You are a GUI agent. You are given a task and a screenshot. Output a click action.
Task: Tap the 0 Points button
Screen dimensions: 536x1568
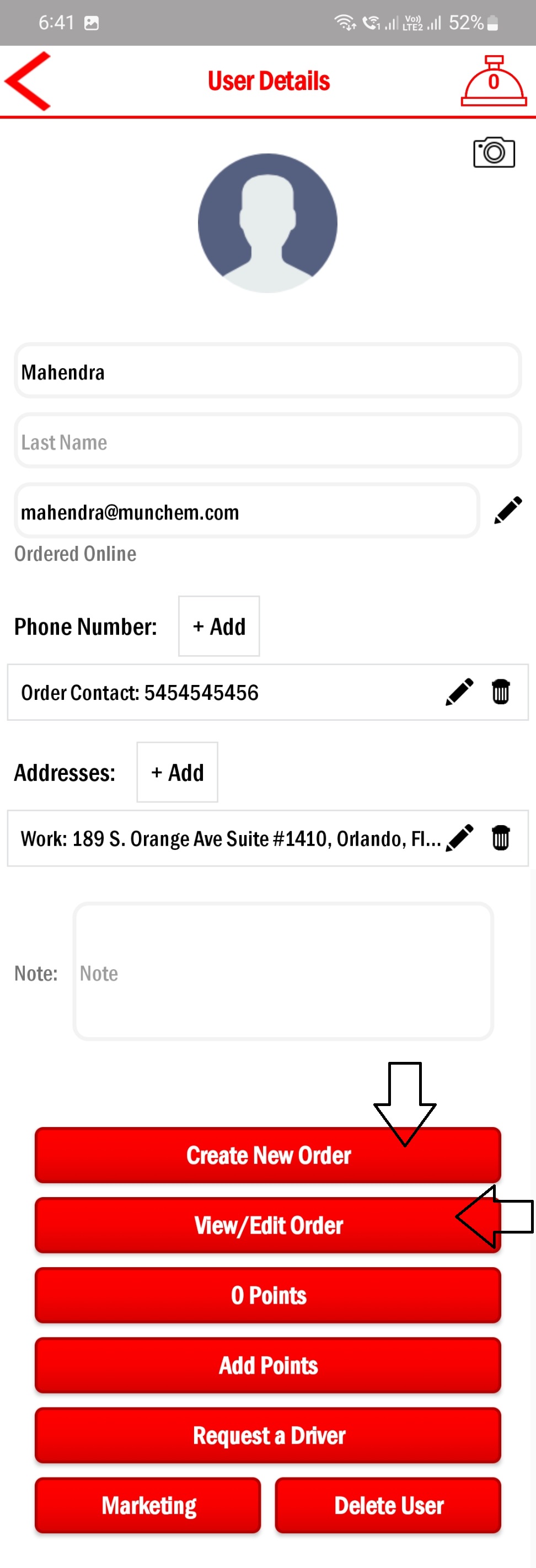coord(267,1295)
